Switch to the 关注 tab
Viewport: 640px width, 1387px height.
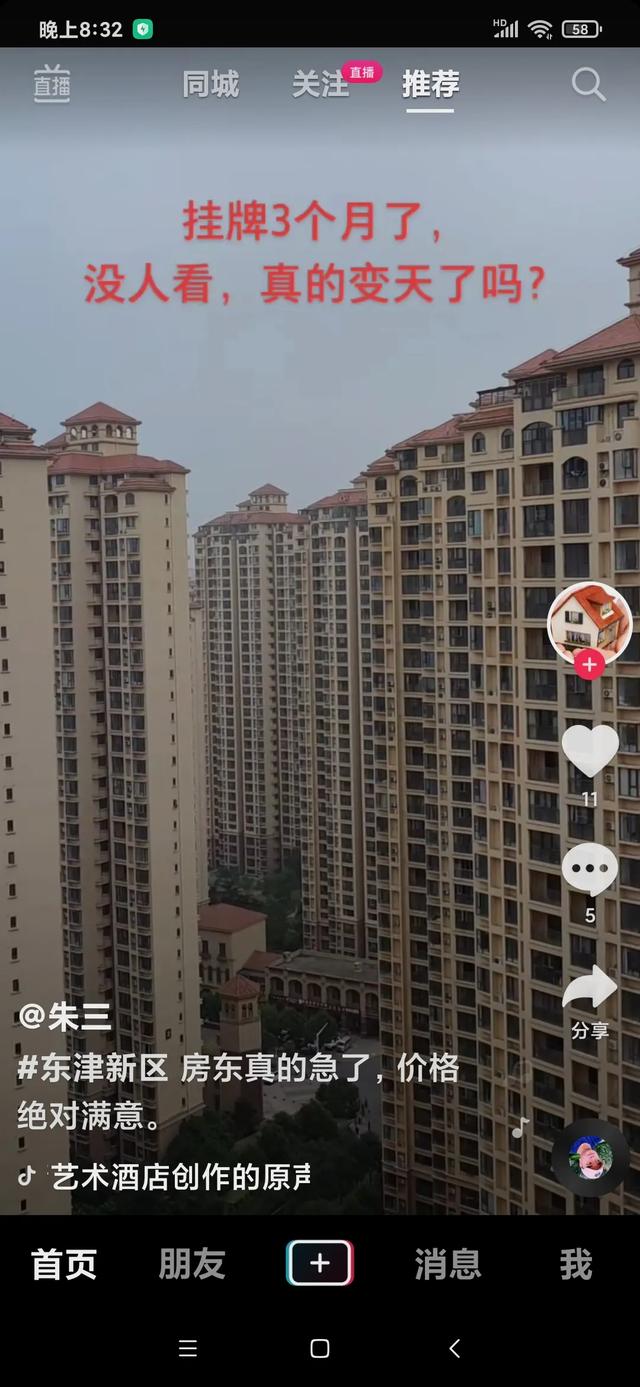(320, 85)
